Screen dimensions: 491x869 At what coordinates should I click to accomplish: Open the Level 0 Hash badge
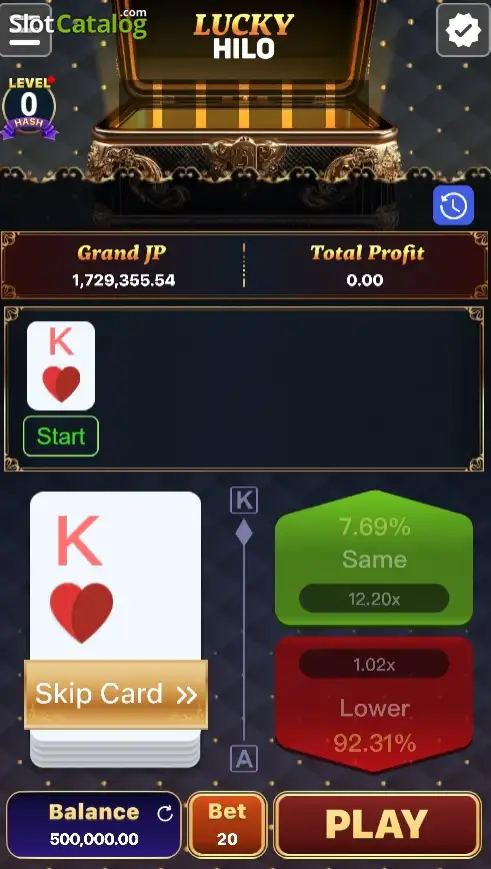pyautogui.click(x=29, y=108)
